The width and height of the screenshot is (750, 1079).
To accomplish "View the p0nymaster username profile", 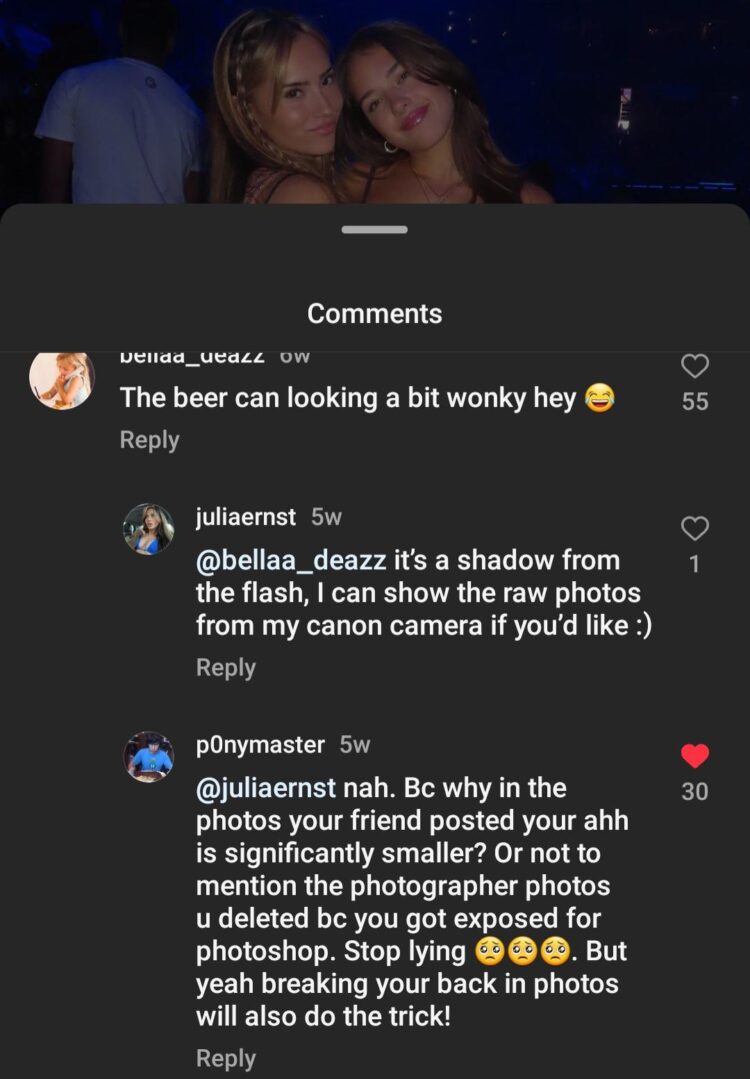I will pos(260,745).
